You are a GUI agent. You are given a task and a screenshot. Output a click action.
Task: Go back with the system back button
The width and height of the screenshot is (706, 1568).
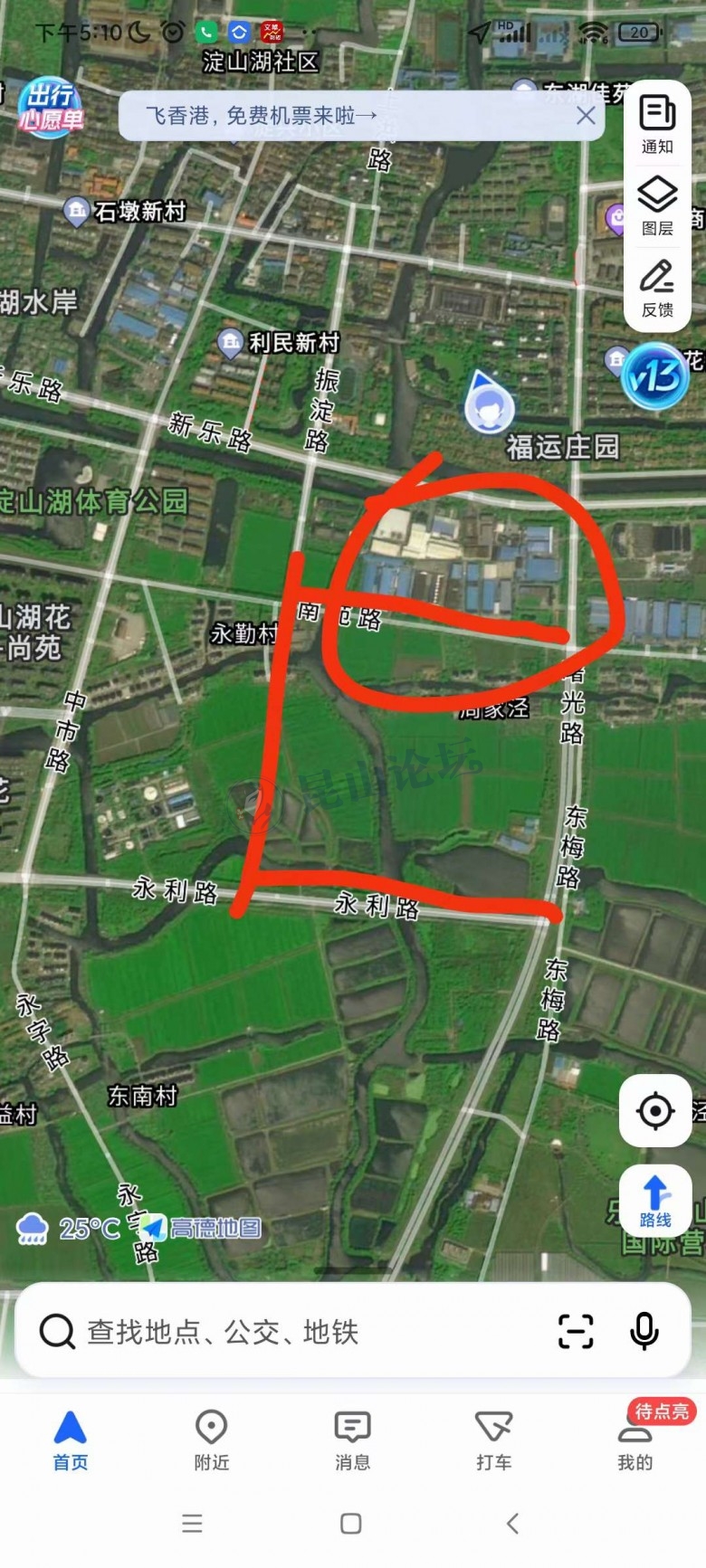(x=512, y=1524)
